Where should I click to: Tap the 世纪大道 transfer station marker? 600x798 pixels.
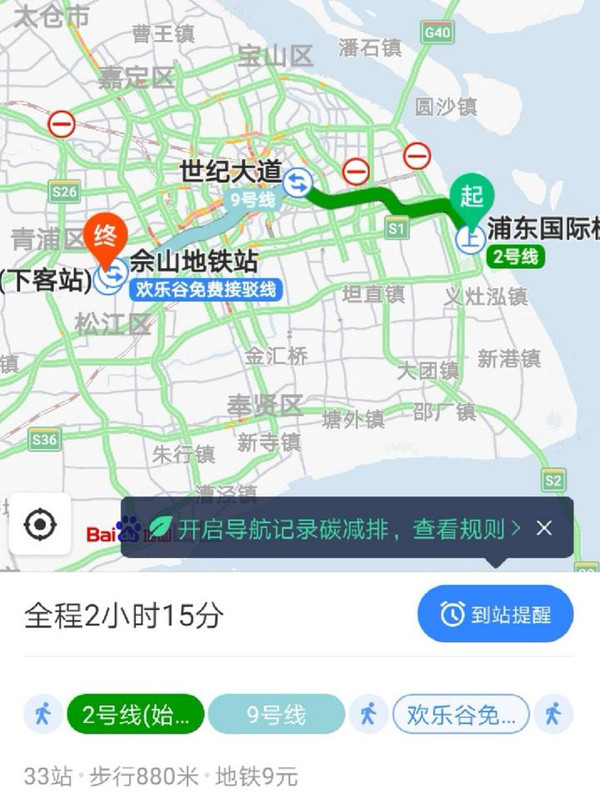pyautogui.click(x=297, y=183)
